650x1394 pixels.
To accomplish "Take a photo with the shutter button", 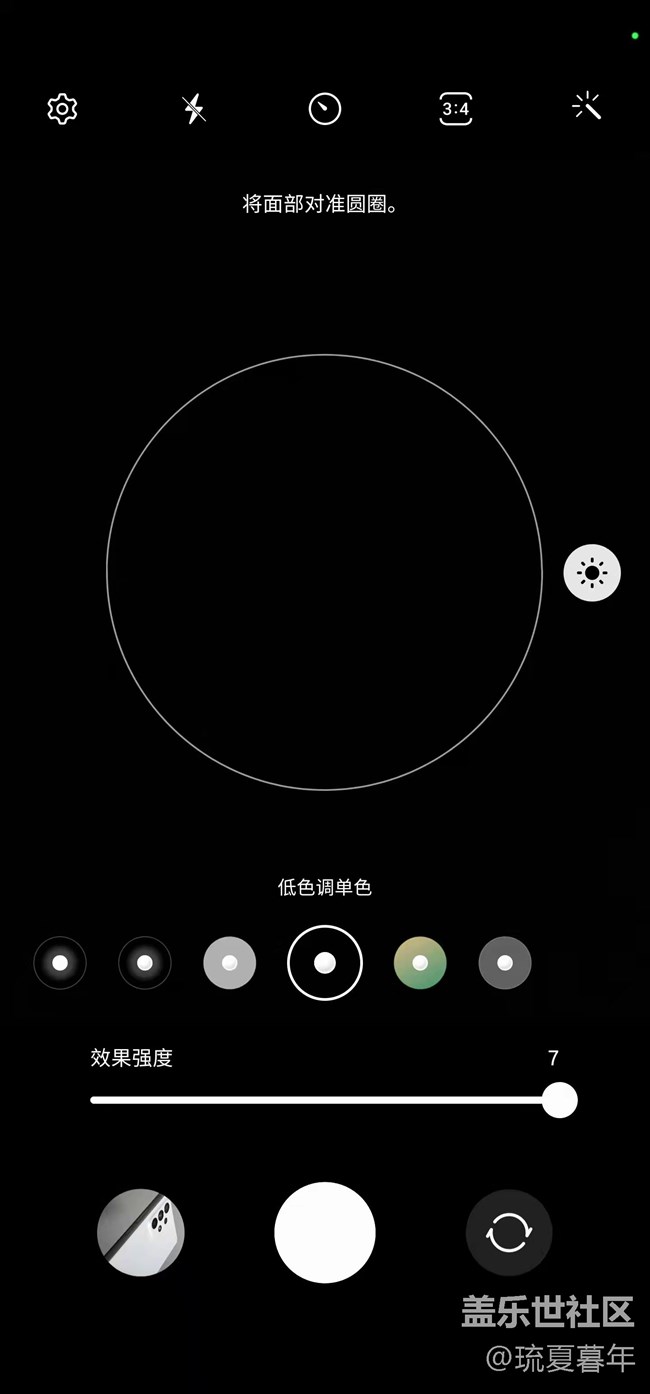I will click(x=325, y=1232).
